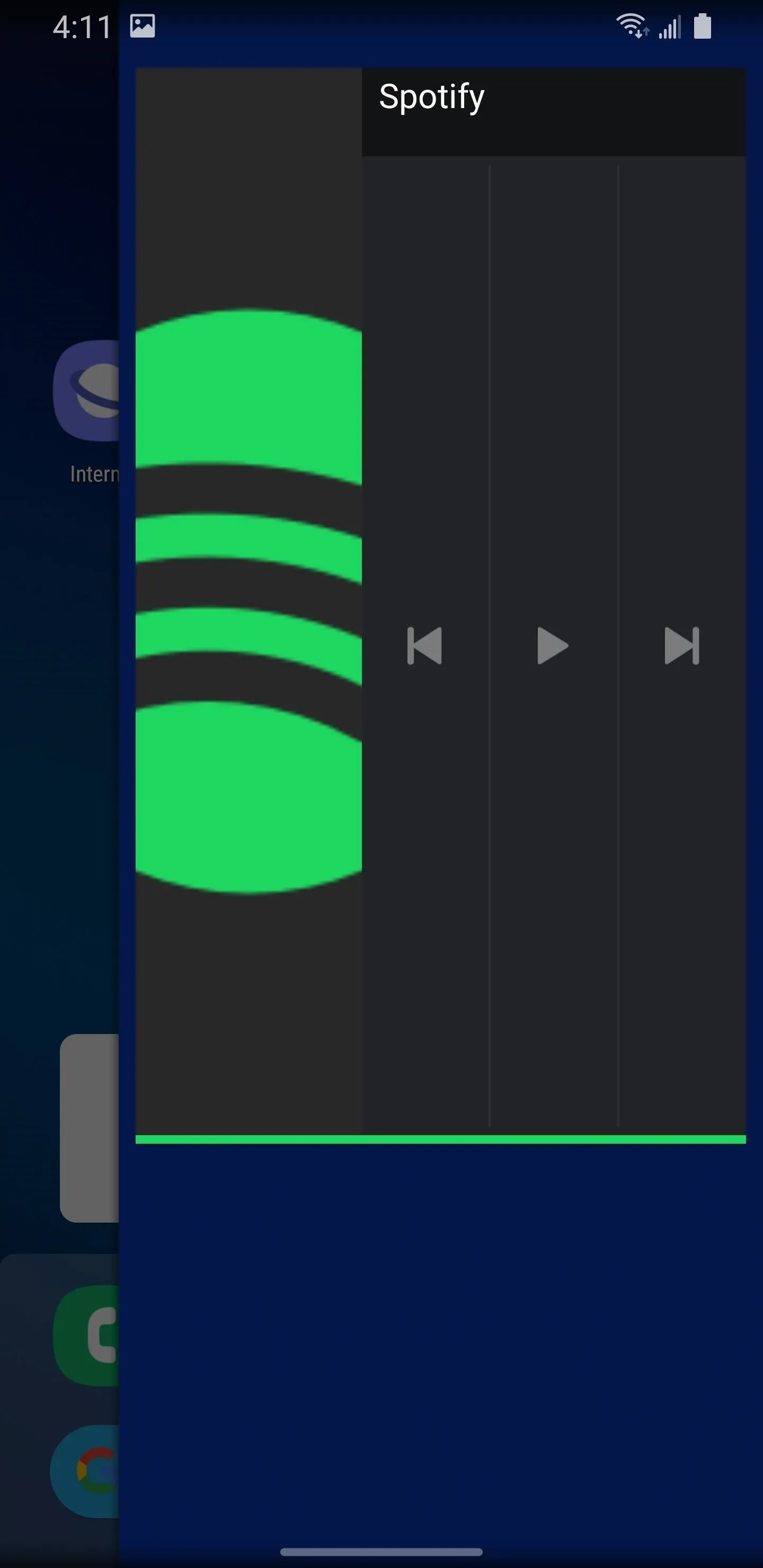
Task: Skip to the previous track
Action: pos(424,645)
